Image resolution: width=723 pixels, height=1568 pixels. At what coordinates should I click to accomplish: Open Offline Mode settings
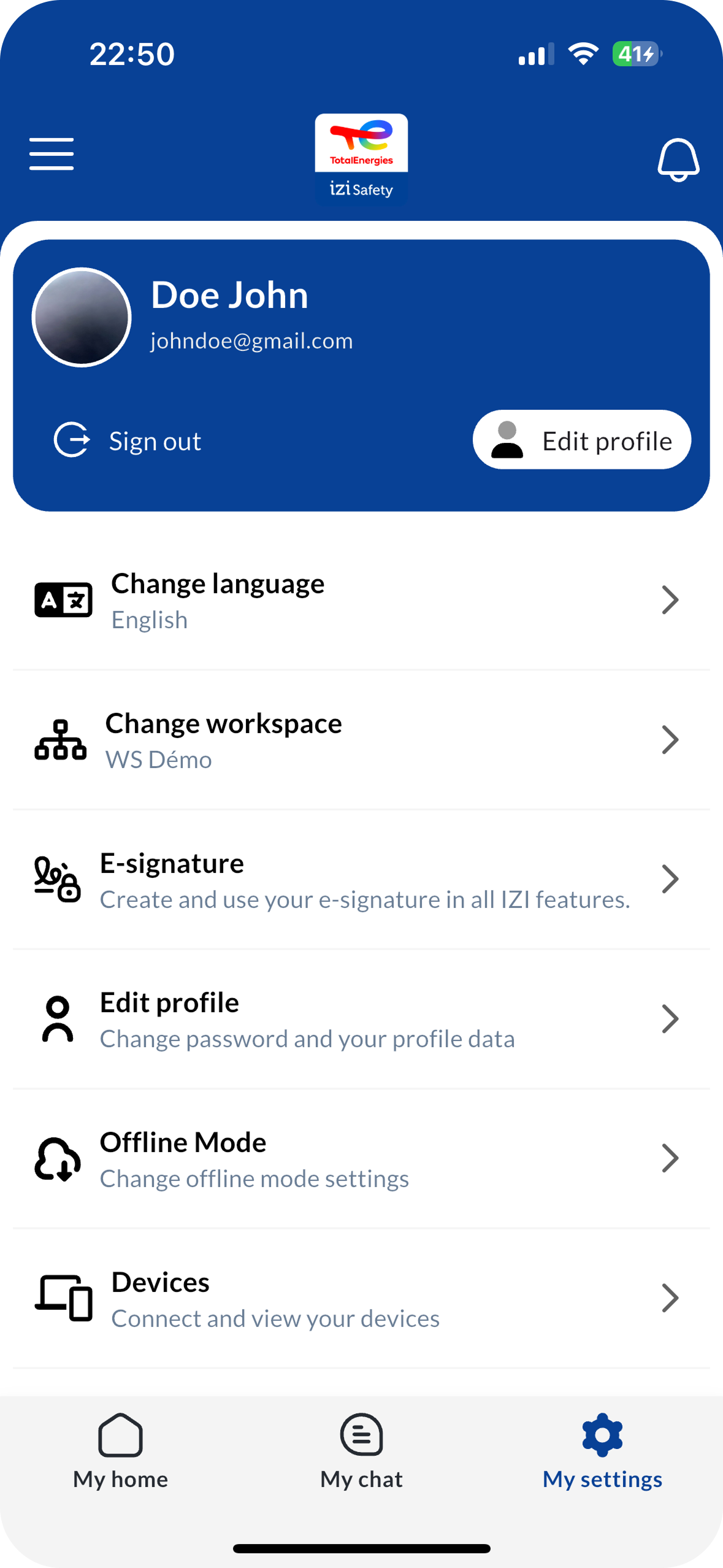361,1159
